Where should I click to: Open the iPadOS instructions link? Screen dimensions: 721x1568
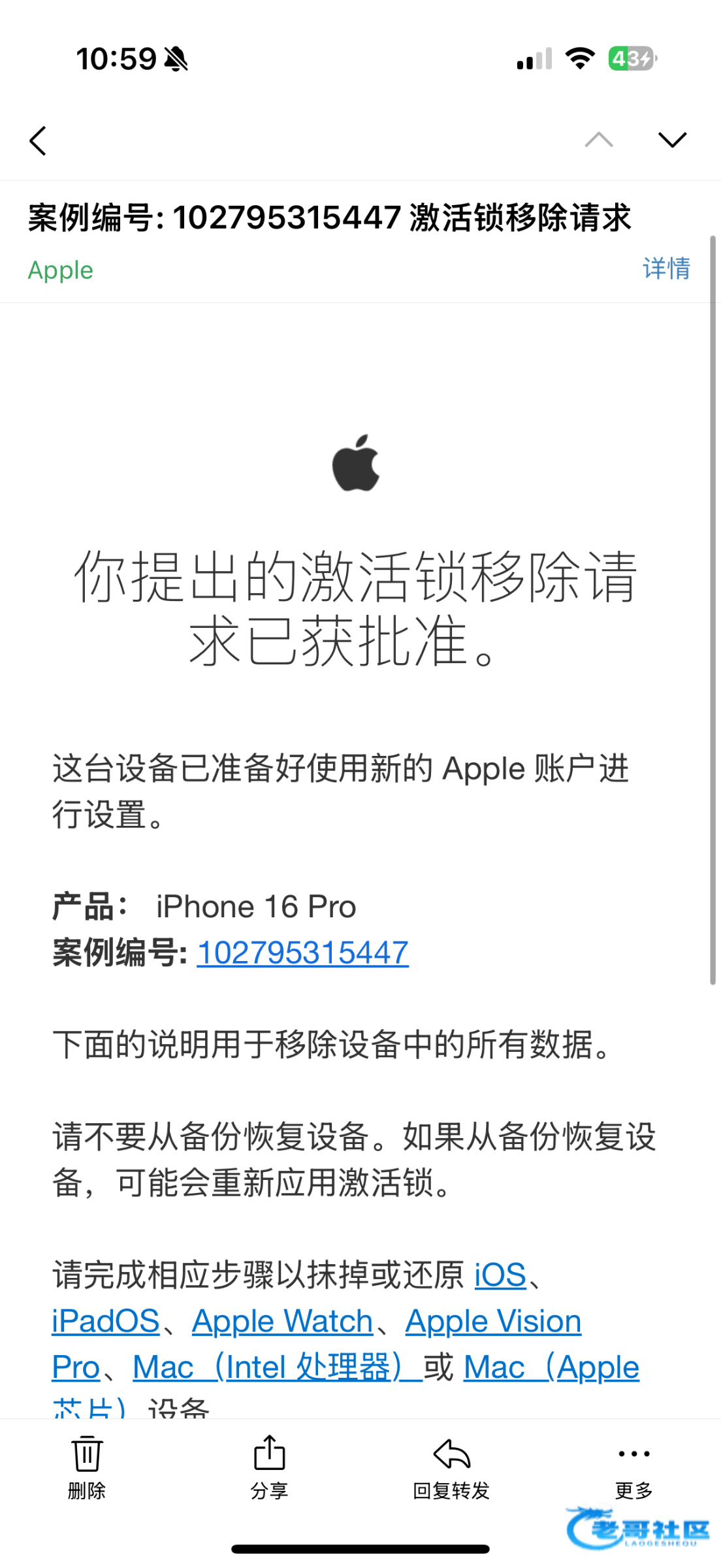[x=106, y=1321]
